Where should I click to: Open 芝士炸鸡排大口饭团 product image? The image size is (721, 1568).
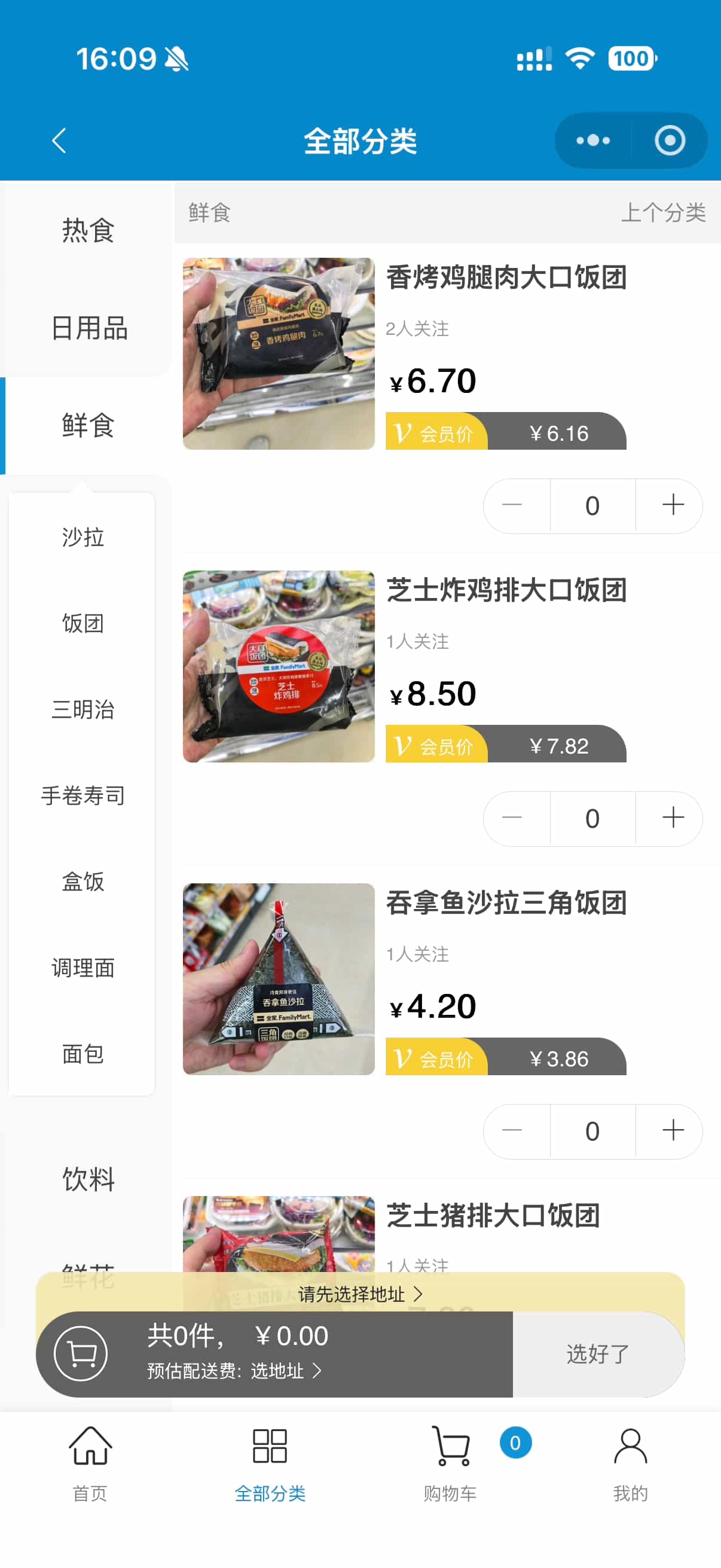pyautogui.click(x=279, y=667)
